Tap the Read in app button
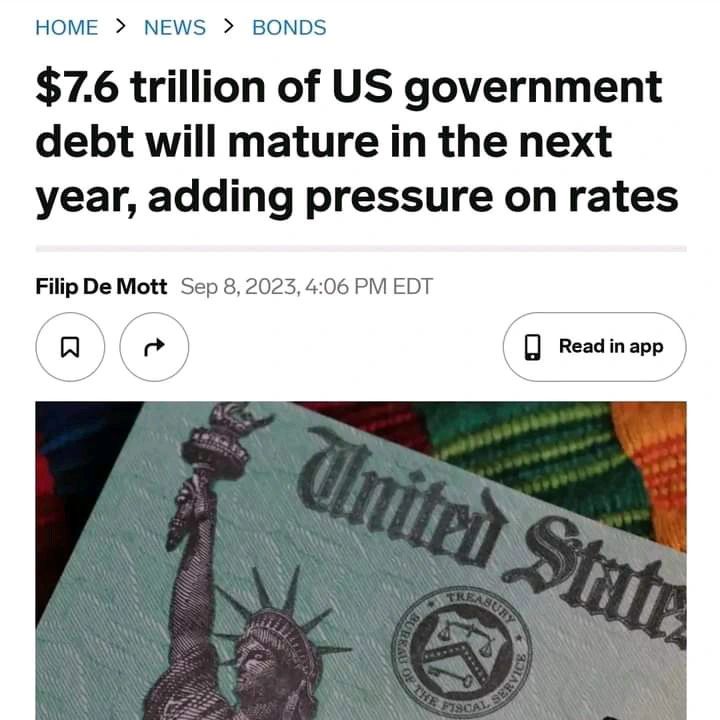Viewport: 720px width, 720px height. click(x=594, y=347)
